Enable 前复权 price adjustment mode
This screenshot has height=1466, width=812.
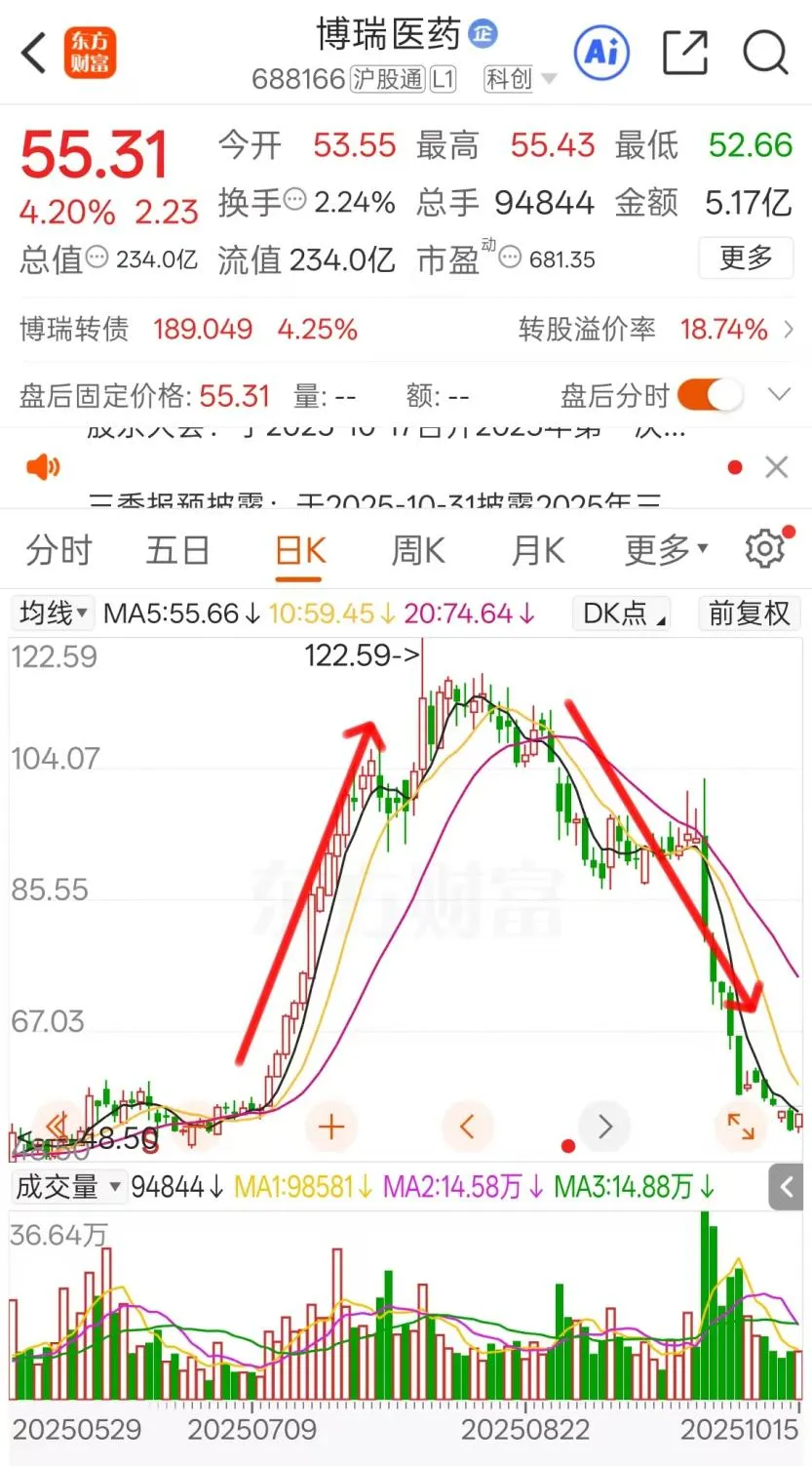[749, 613]
